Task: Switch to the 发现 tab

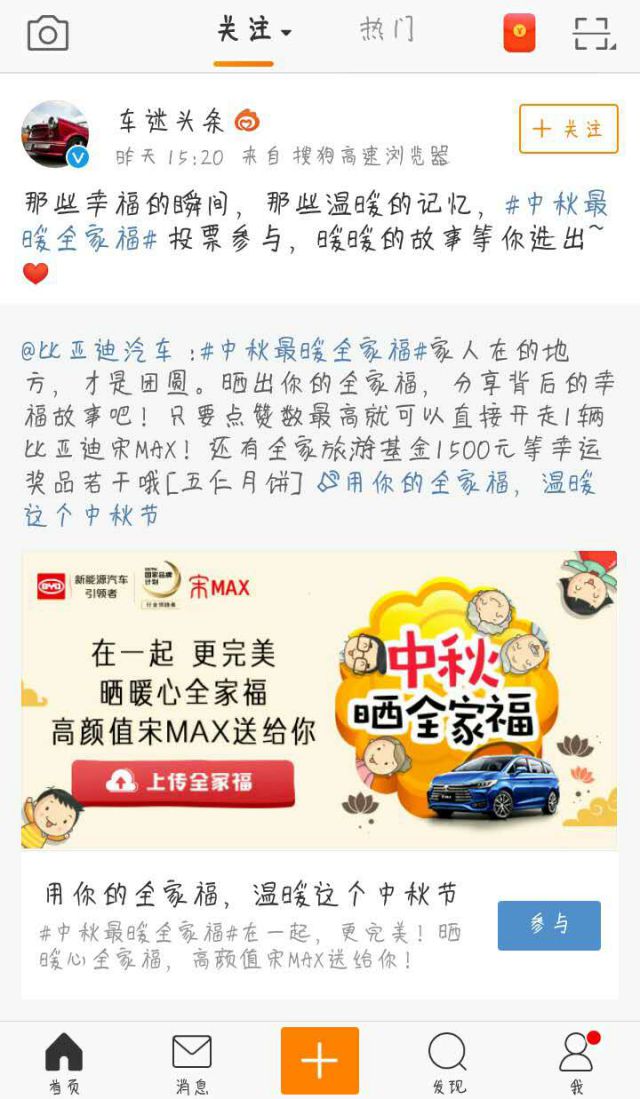Action: (x=447, y=1062)
